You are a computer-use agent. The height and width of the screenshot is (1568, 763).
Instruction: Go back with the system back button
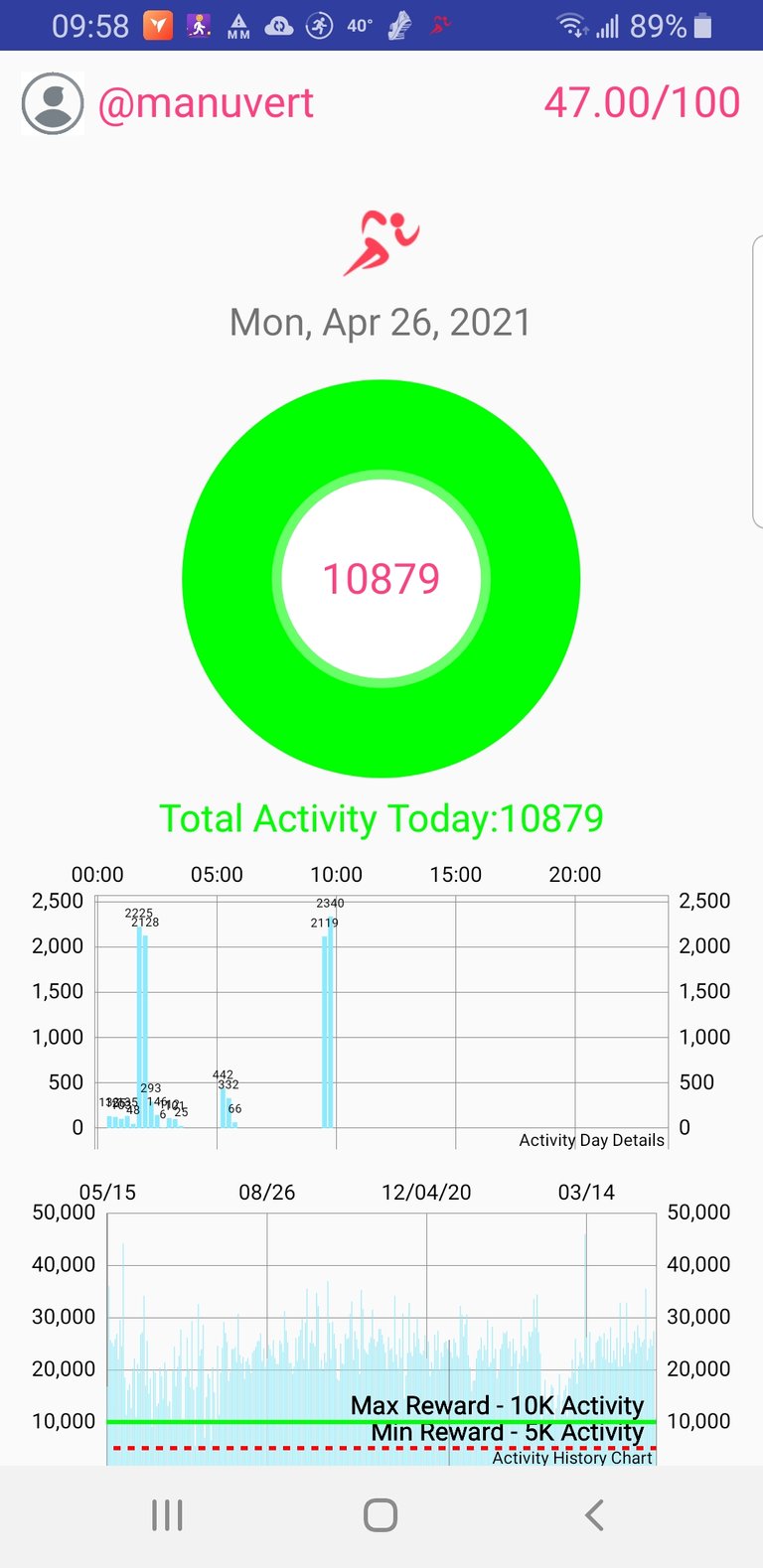pos(594,1515)
